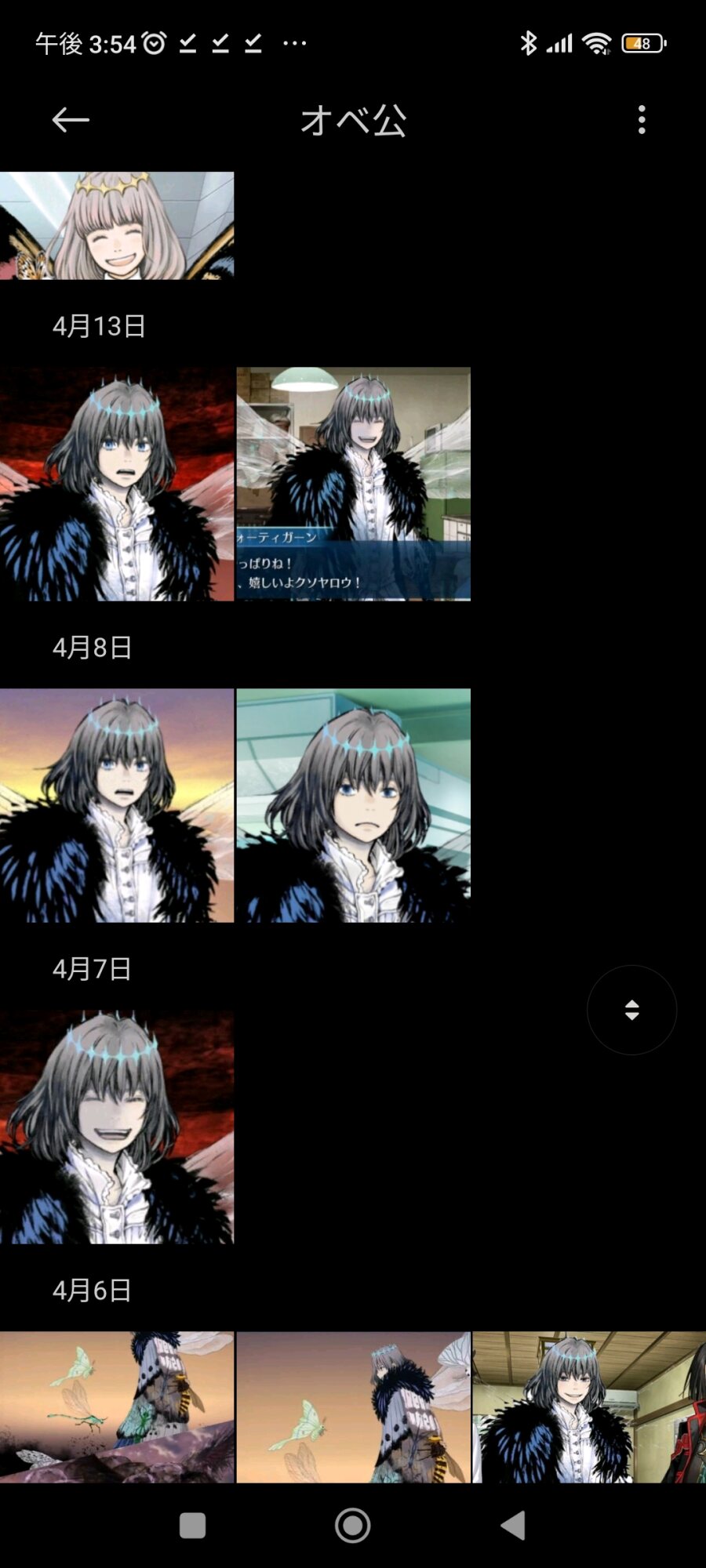Viewport: 706px width, 1568px height.
Task: Open the smiling blonde crowned character photo
Action: coord(117,226)
